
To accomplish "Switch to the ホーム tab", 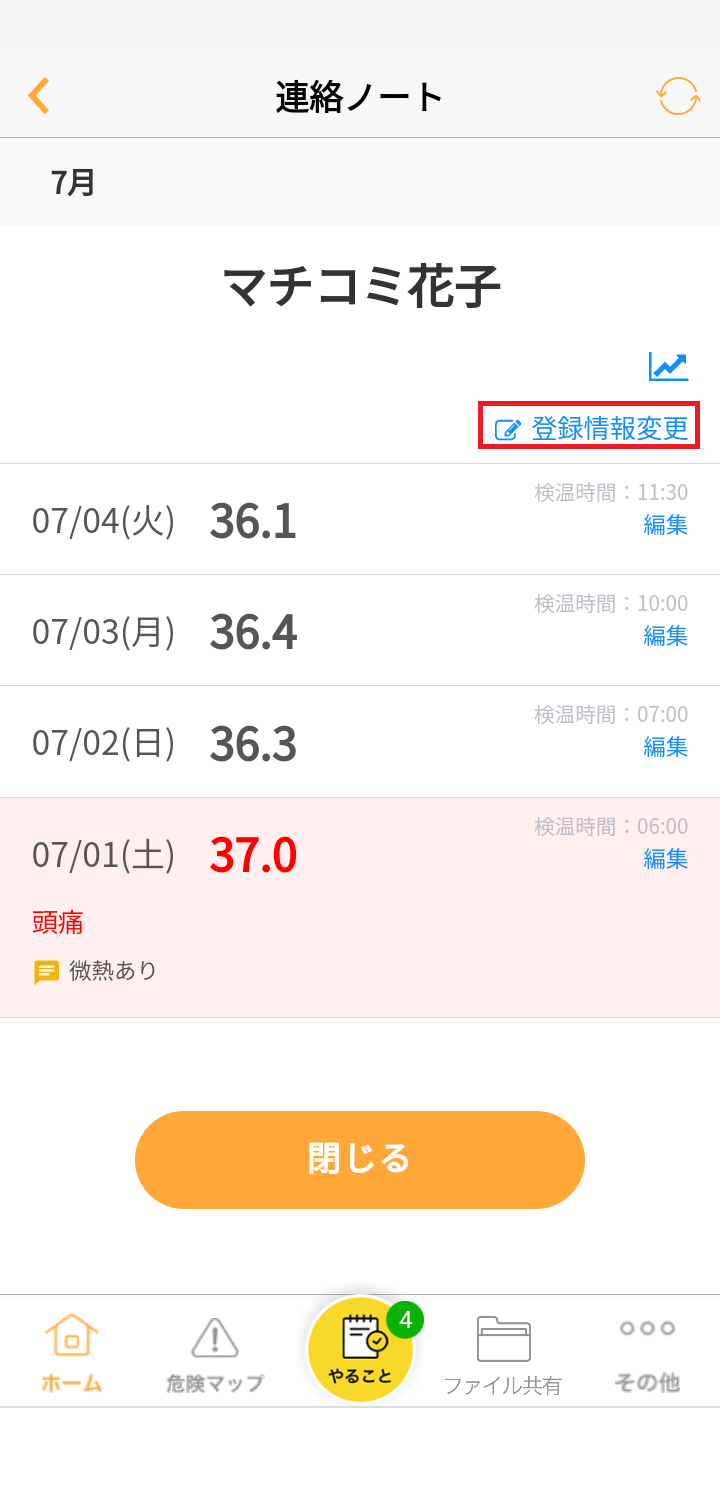I will [x=72, y=1352].
